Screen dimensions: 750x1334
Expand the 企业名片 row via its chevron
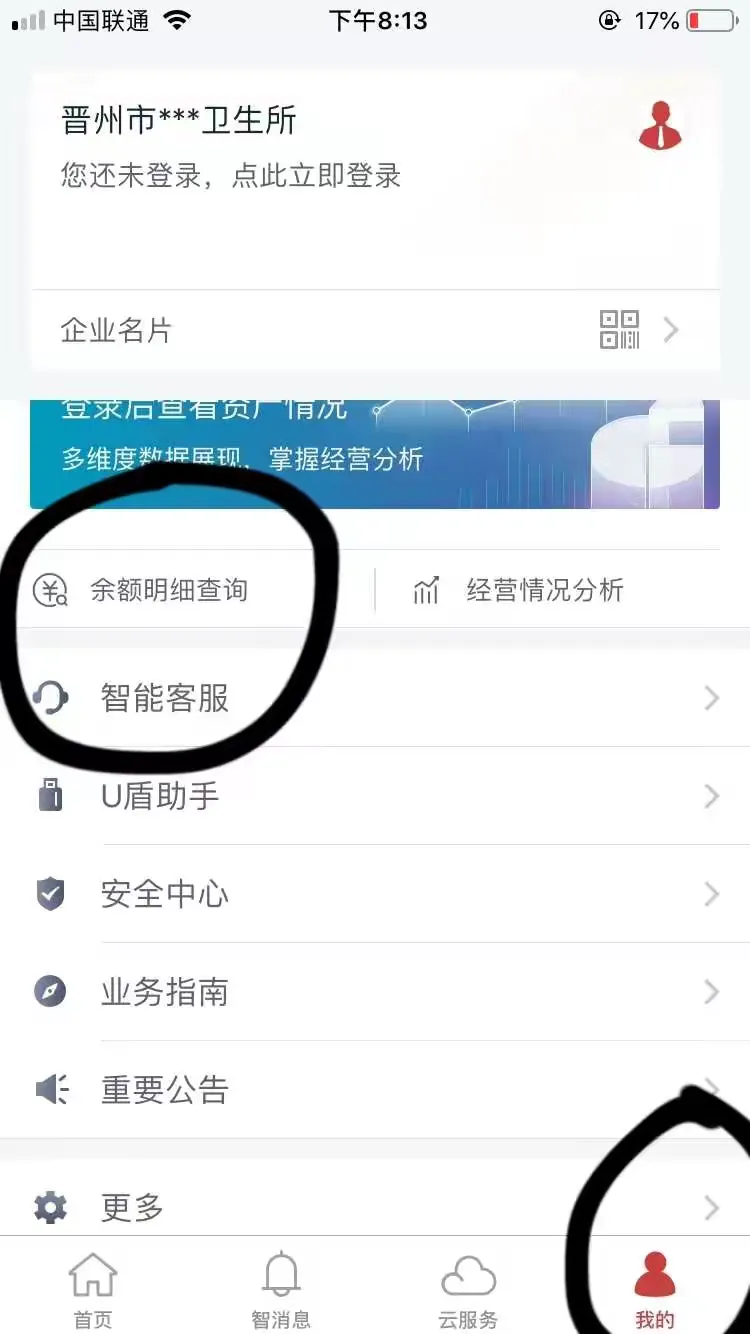(671, 330)
